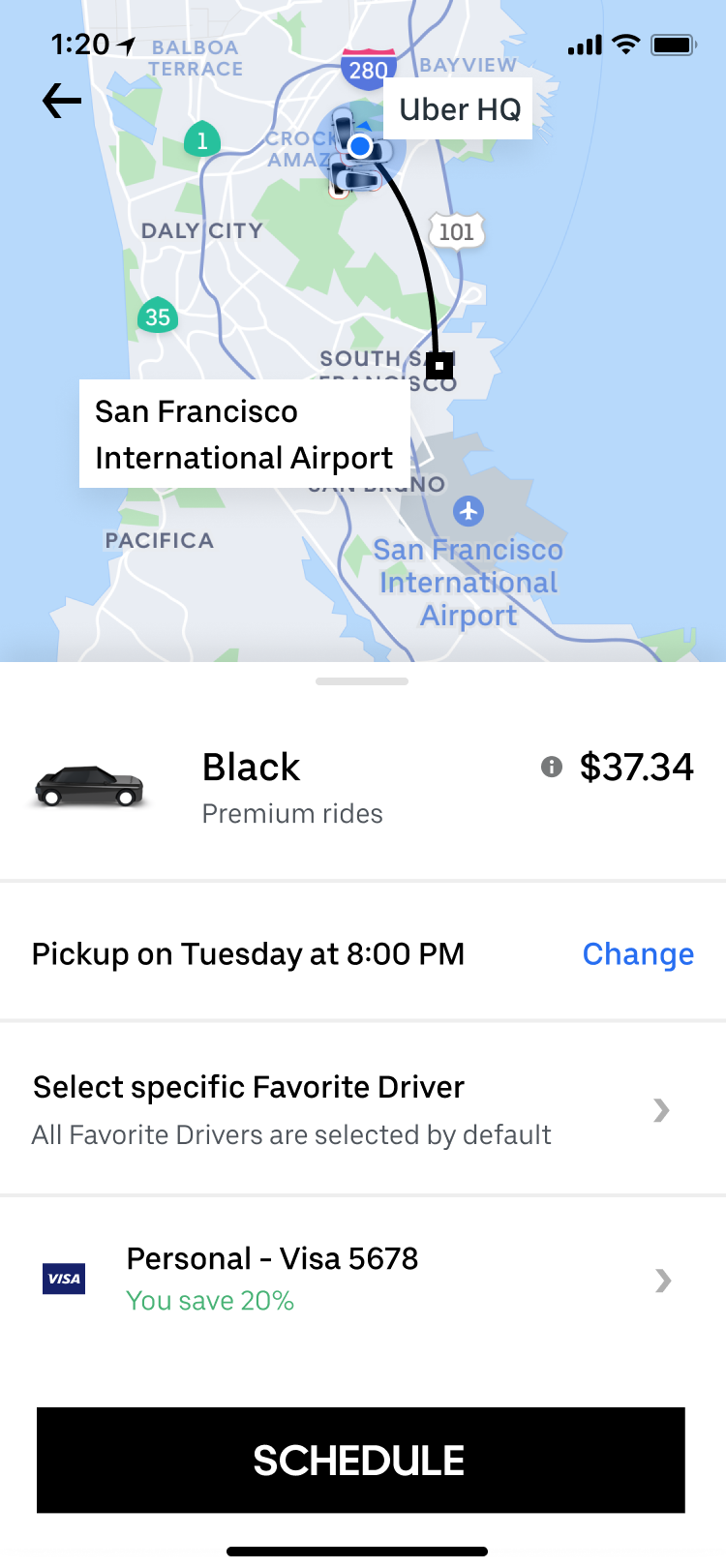The height and width of the screenshot is (1568, 726).
Task: Select the Black premium ride option
Action: [x=290, y=786]
